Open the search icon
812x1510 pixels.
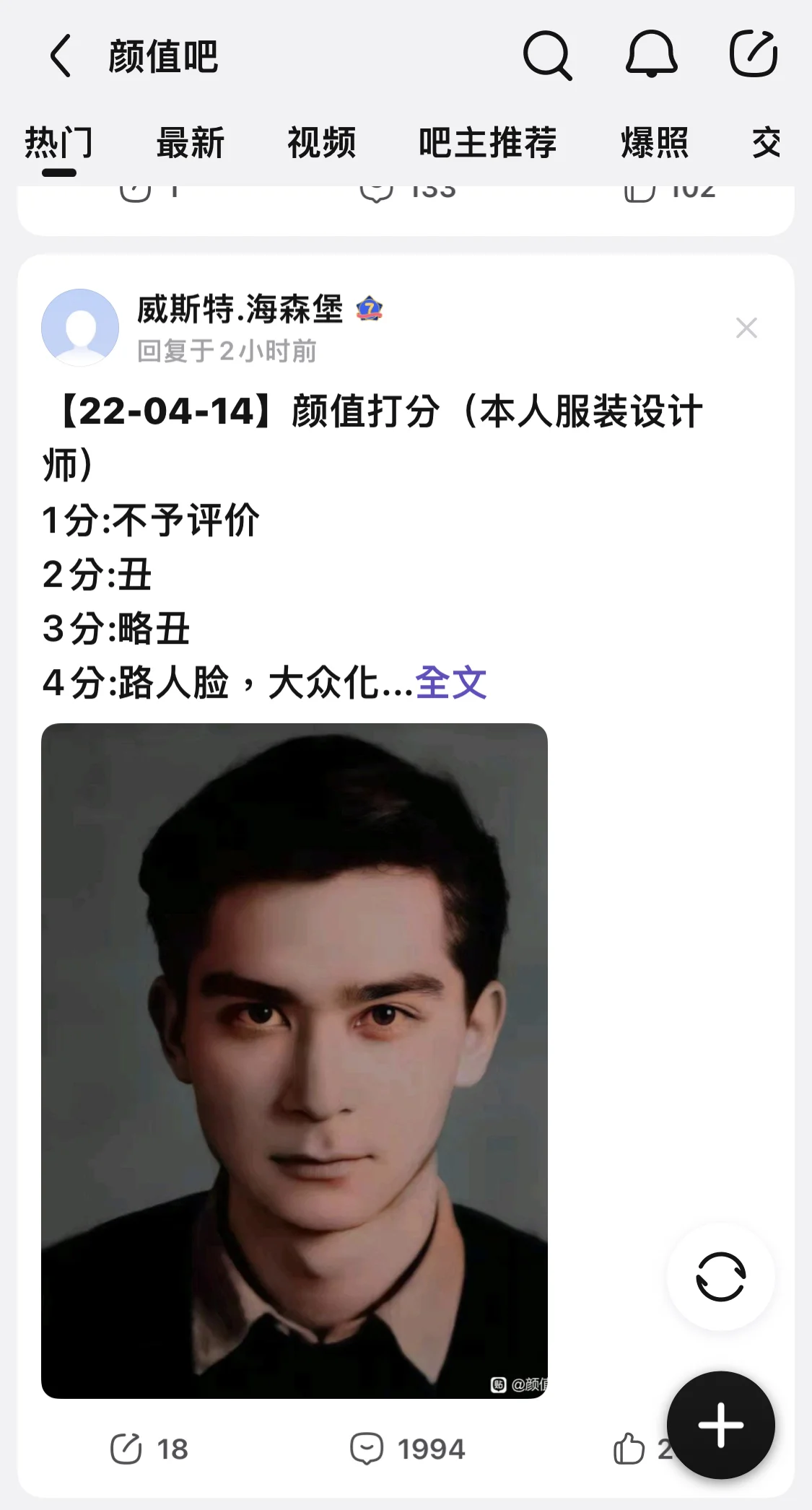pos(547,55)
